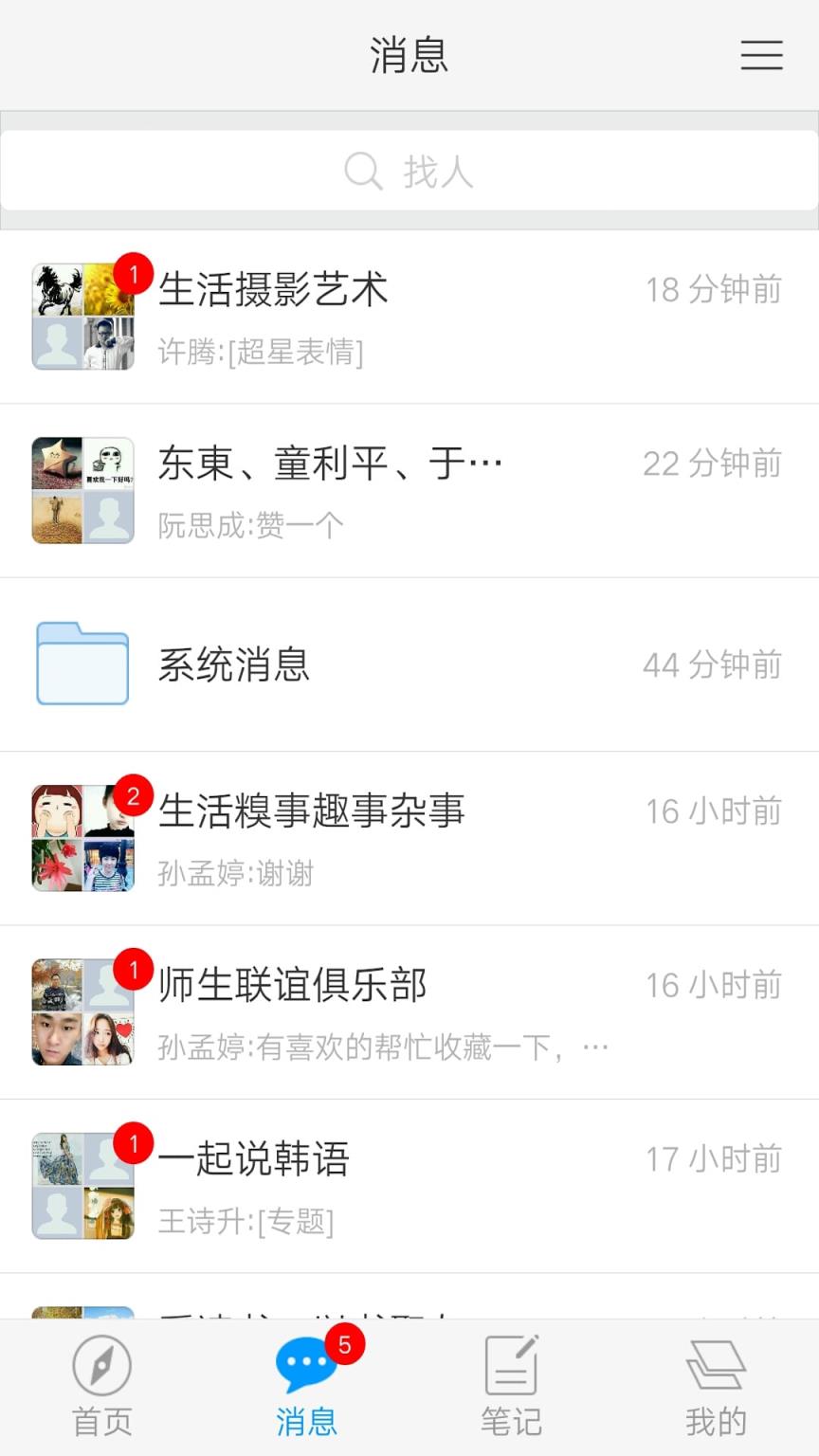
Task: Switch to the 消息 tab
Action: (306, 1386)
